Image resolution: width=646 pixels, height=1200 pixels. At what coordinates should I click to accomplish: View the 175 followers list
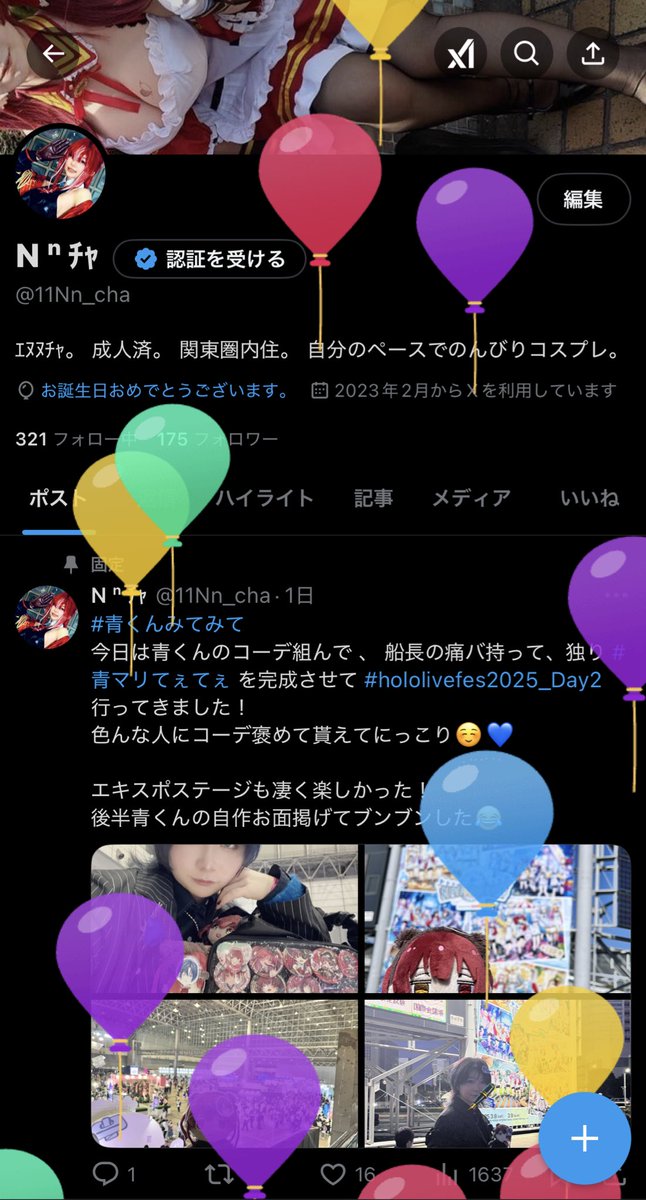click(x=218, y=439)
